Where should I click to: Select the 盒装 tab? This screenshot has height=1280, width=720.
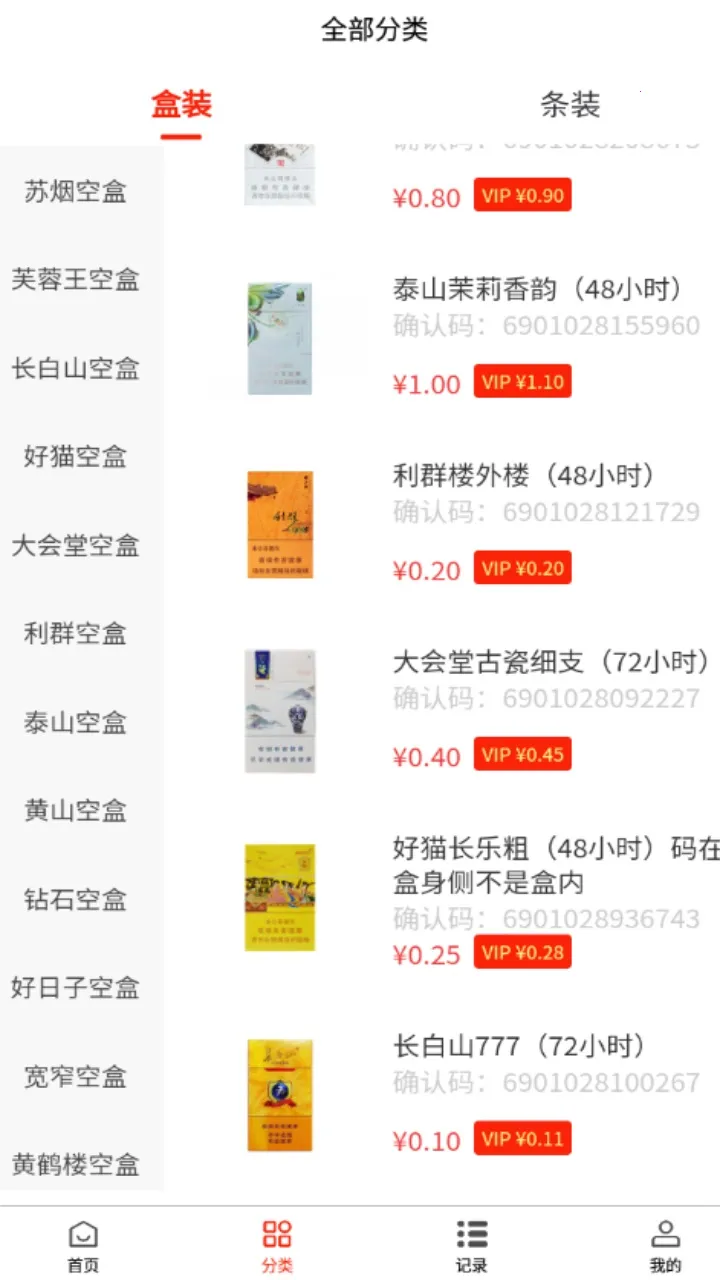point(181,104)
